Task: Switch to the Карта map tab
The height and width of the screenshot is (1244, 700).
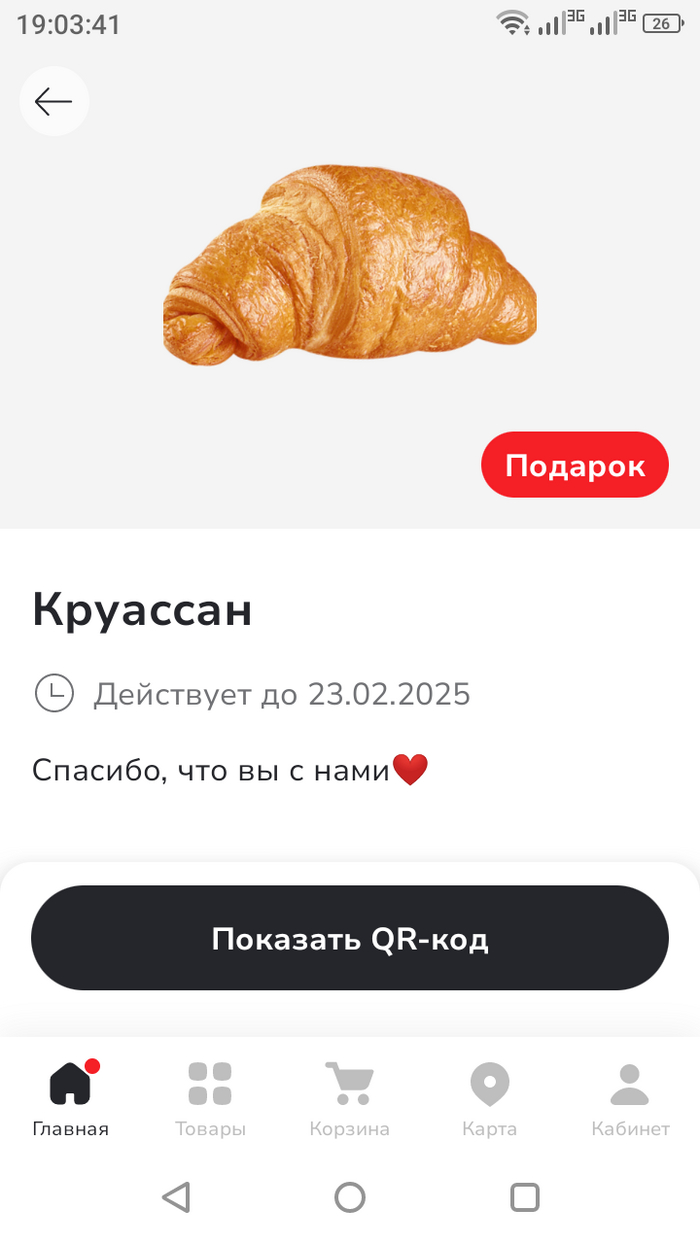Action: pyautogui.click(x=489, y=1098)
